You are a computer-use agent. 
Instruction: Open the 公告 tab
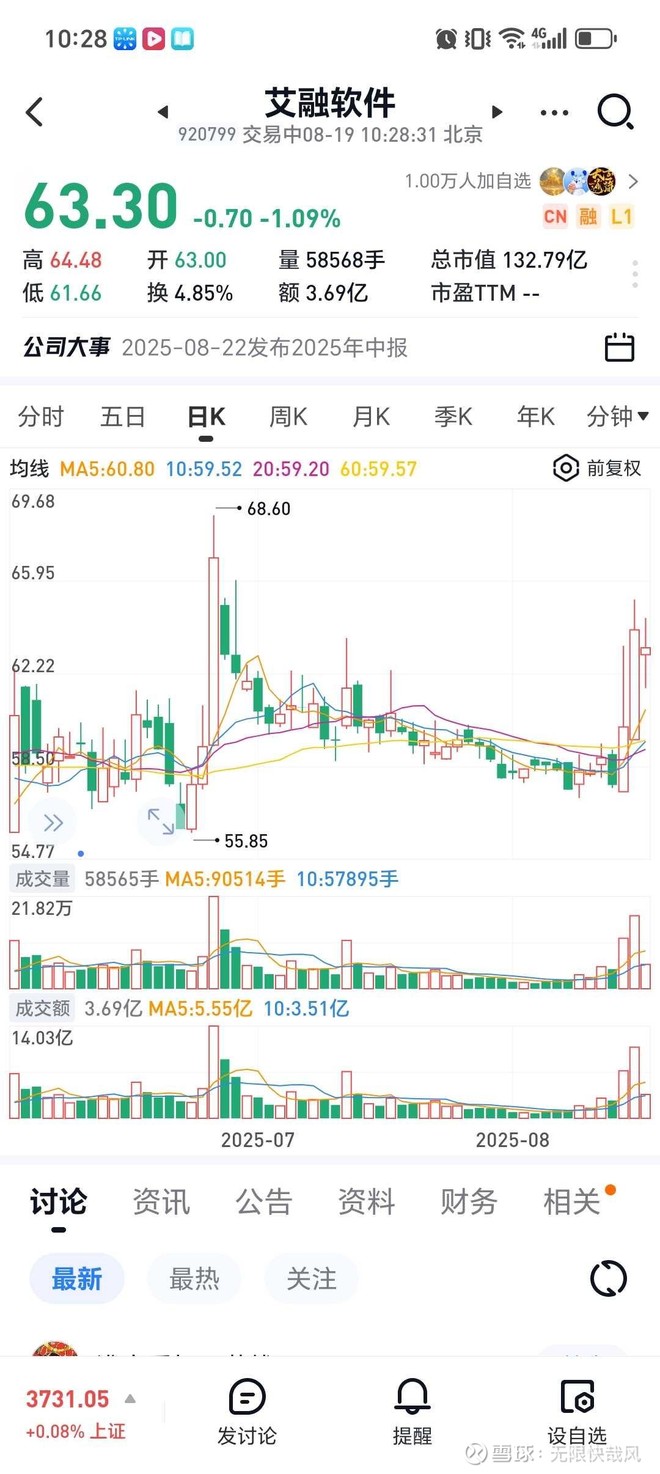(264, 1201)
